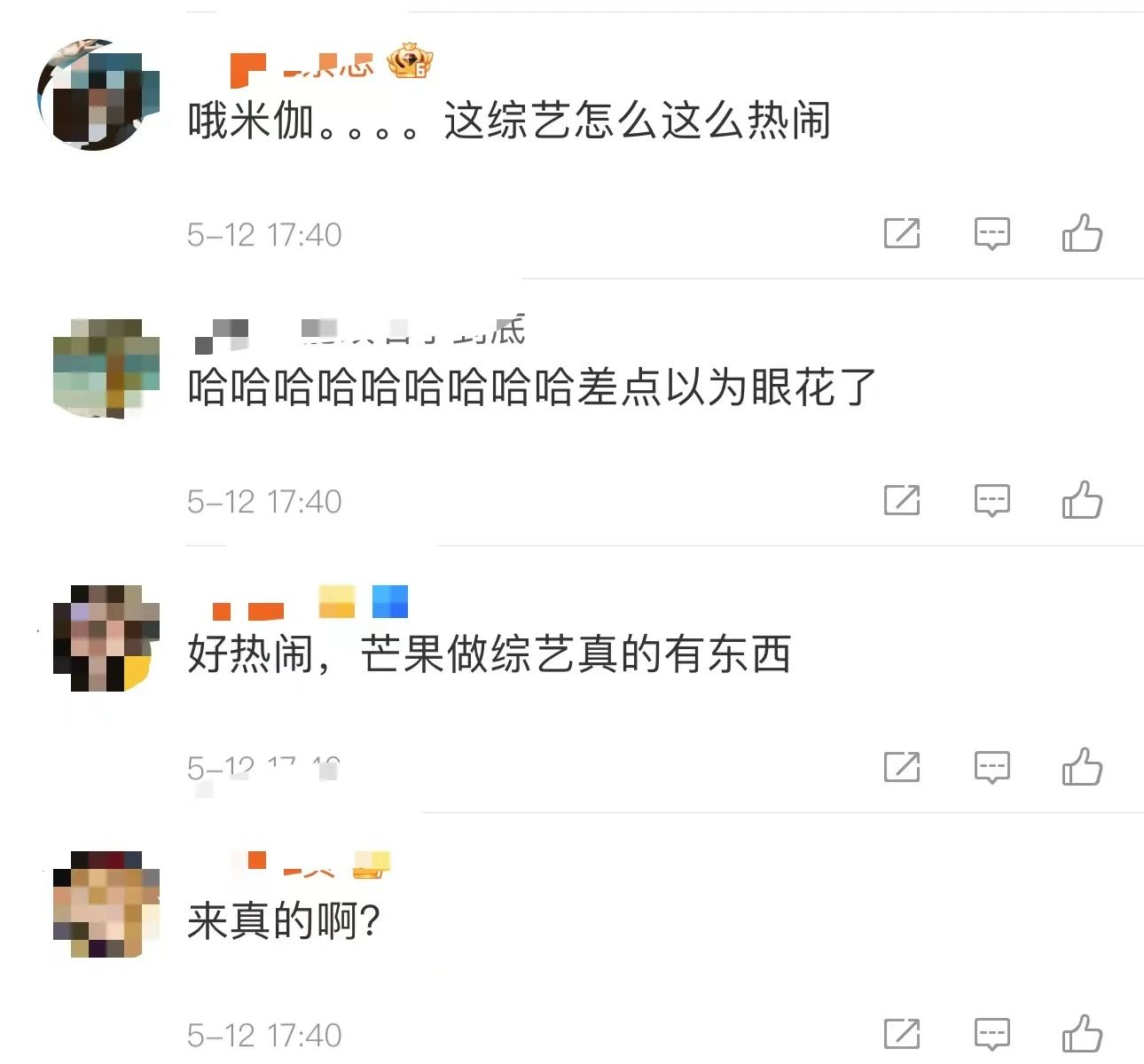Like the comment "来真的啊?"
1144x1064 pixels.
[x=1082, y=1034]
